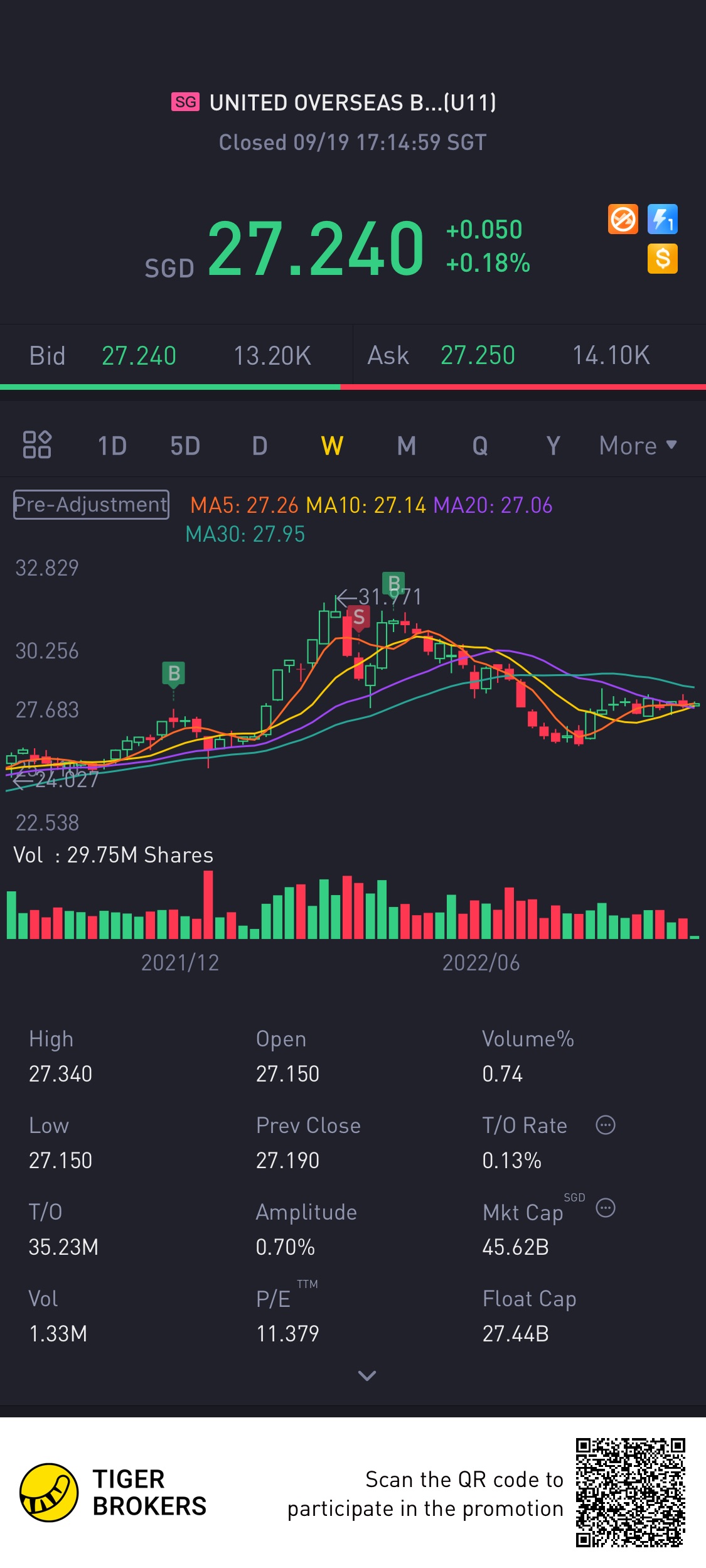Tap the yellow dollar sign icon
This screenshot has width=706, height=1568.
[663, 259]
